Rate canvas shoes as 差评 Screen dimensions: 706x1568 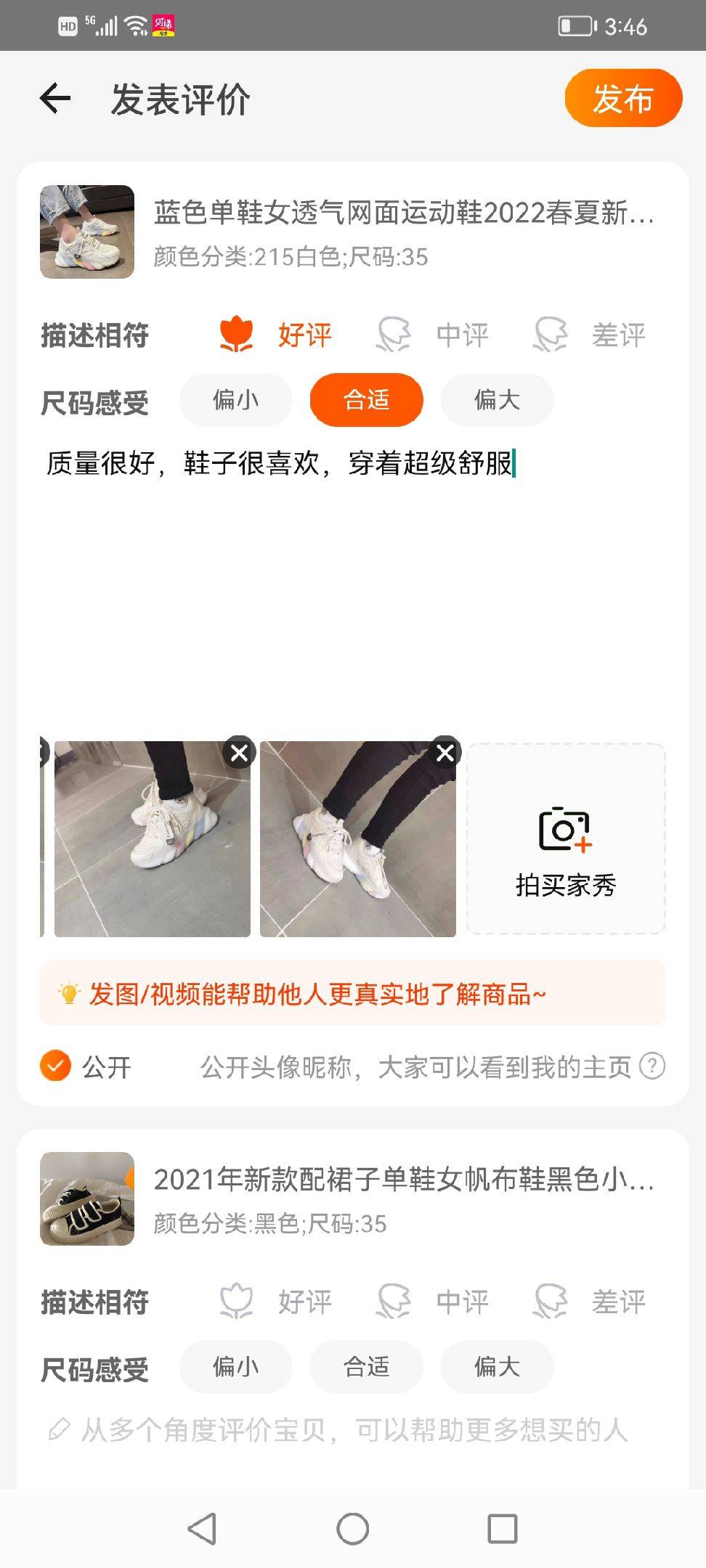pos(590,1302)
